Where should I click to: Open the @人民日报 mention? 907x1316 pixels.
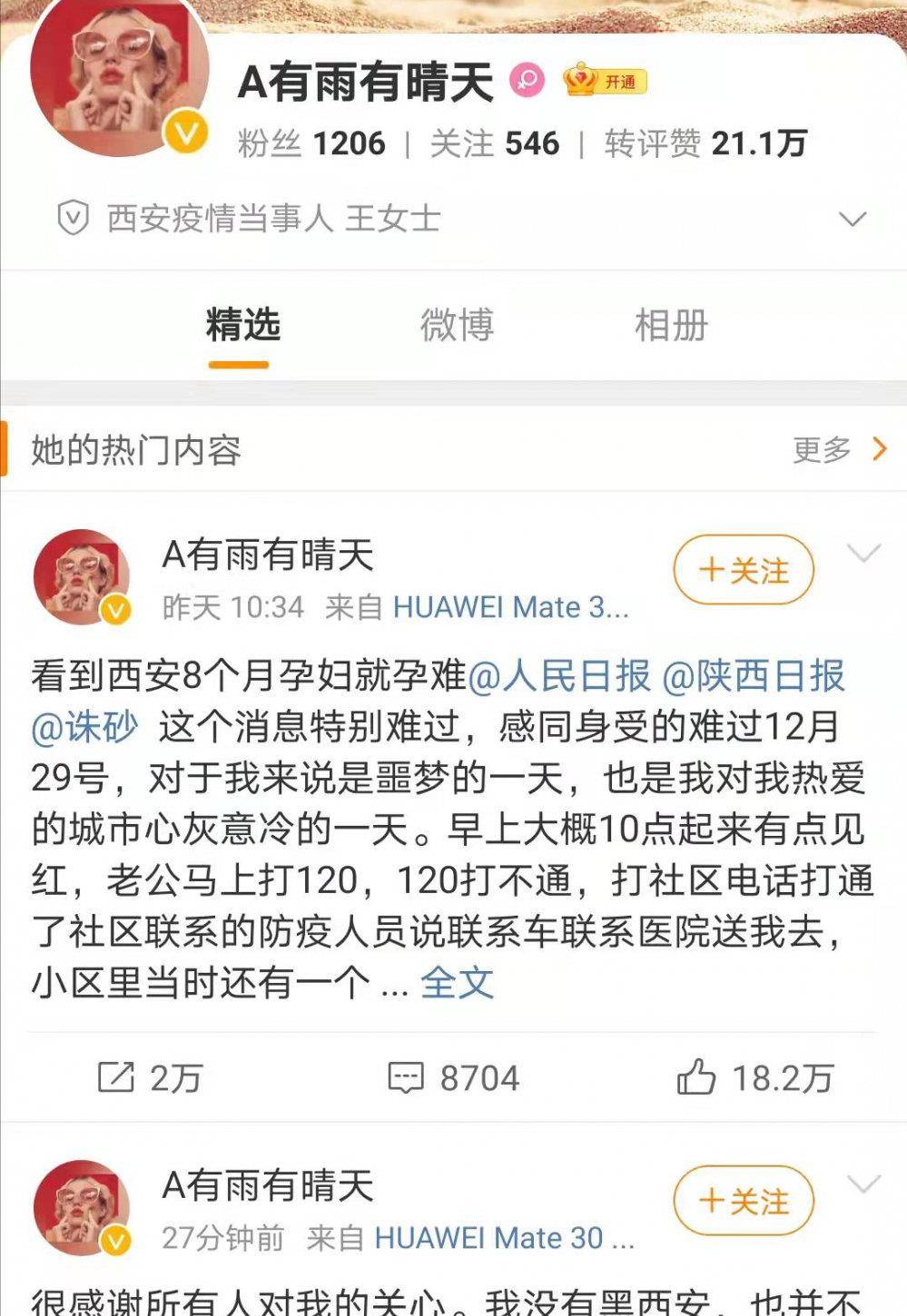559,676
